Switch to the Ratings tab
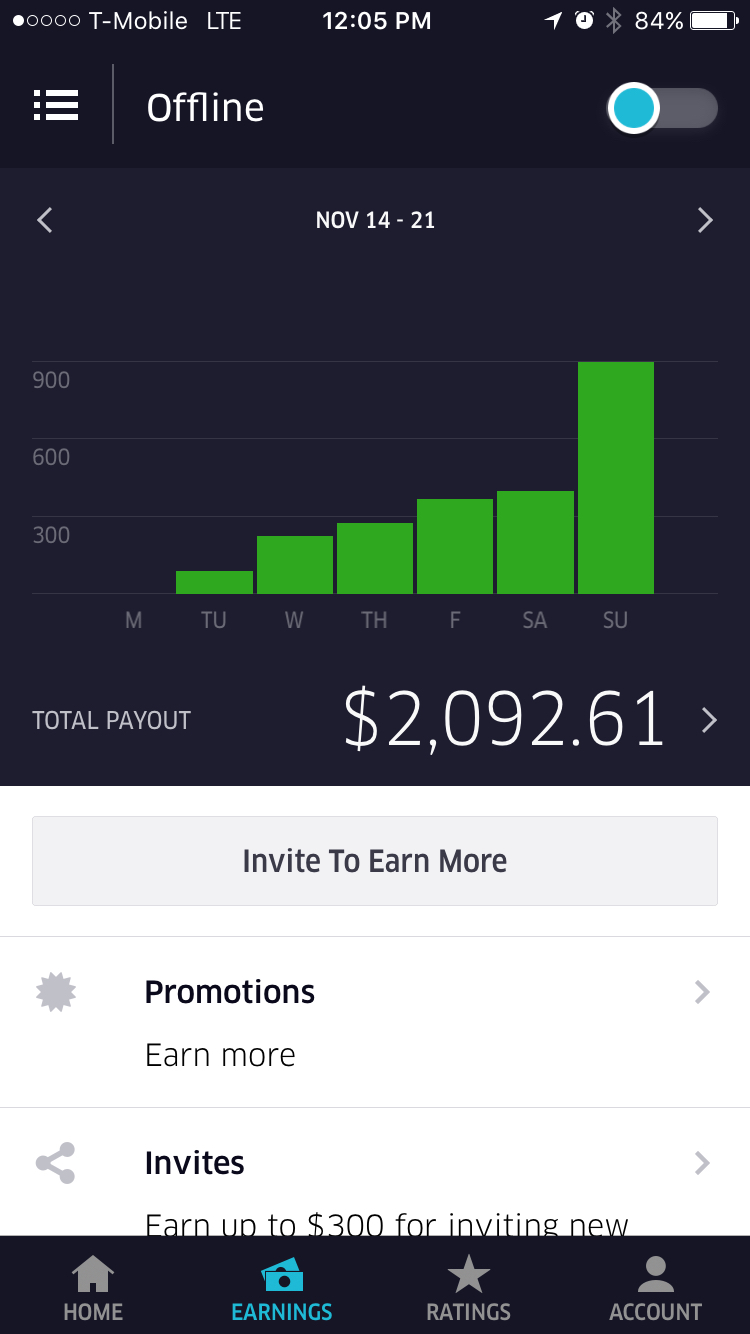This screenshot has height=1334, width=750. click(468, 1288)
